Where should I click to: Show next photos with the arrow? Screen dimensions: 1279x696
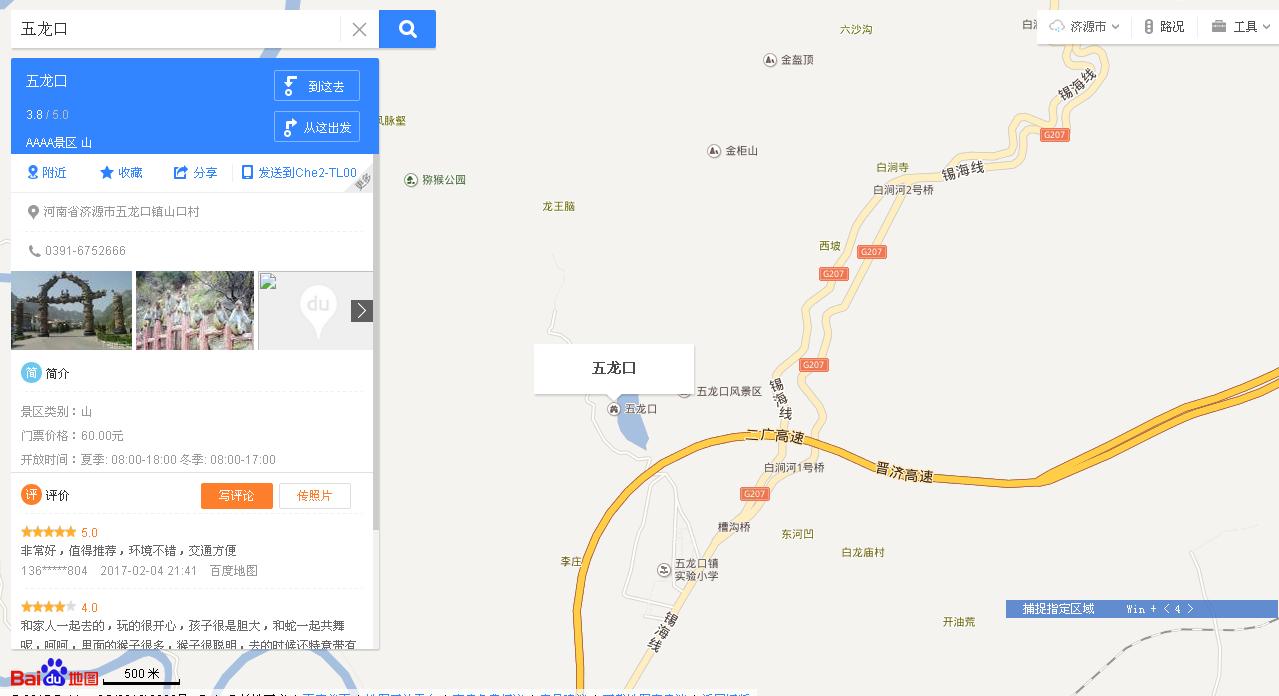coord(361,311)
